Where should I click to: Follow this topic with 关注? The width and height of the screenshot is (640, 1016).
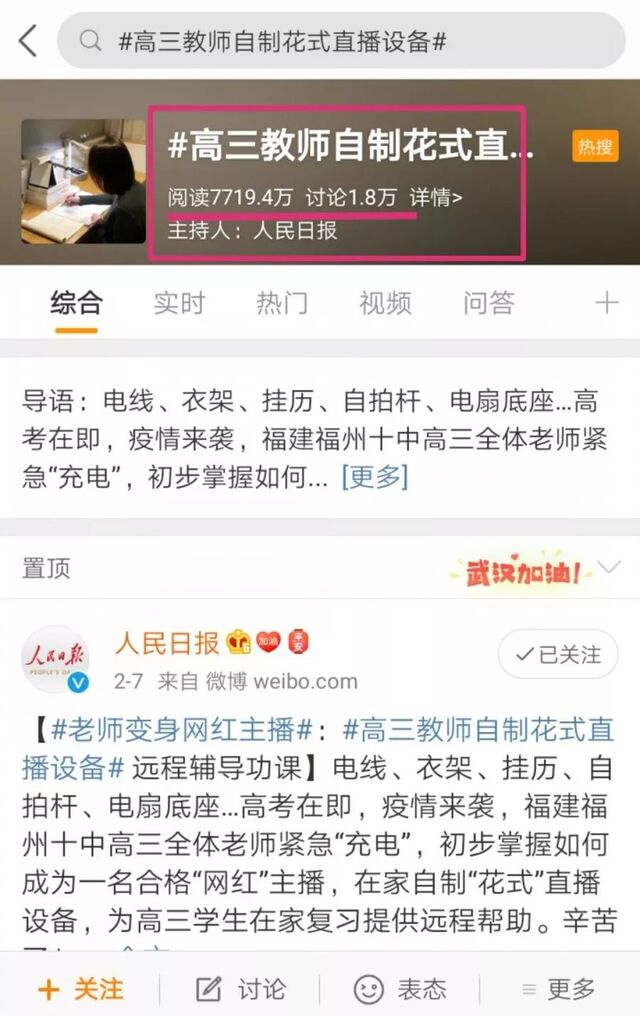point(82,989)
